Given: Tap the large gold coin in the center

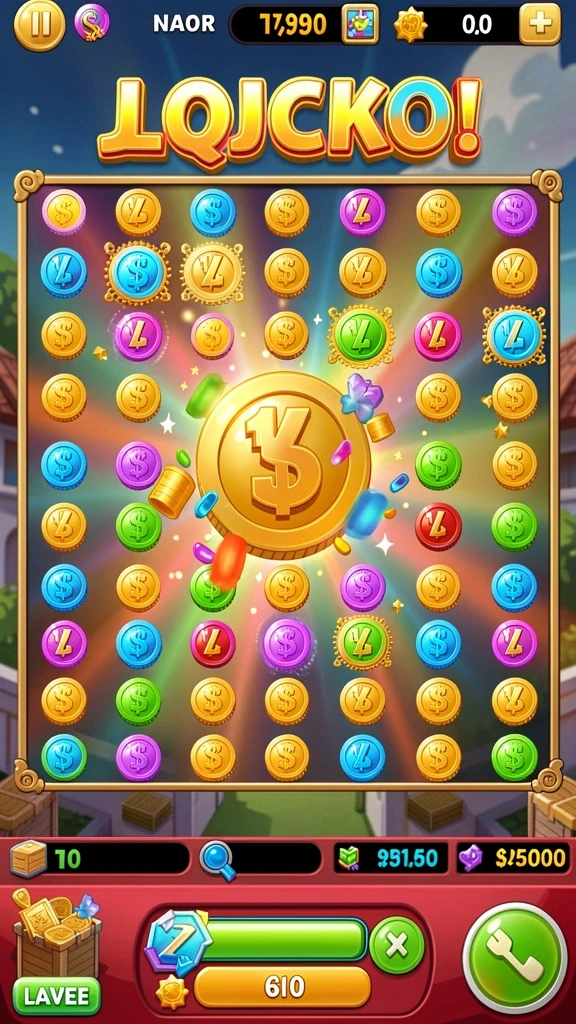Looking at the screenshot, I should click(x=284, y=464).
